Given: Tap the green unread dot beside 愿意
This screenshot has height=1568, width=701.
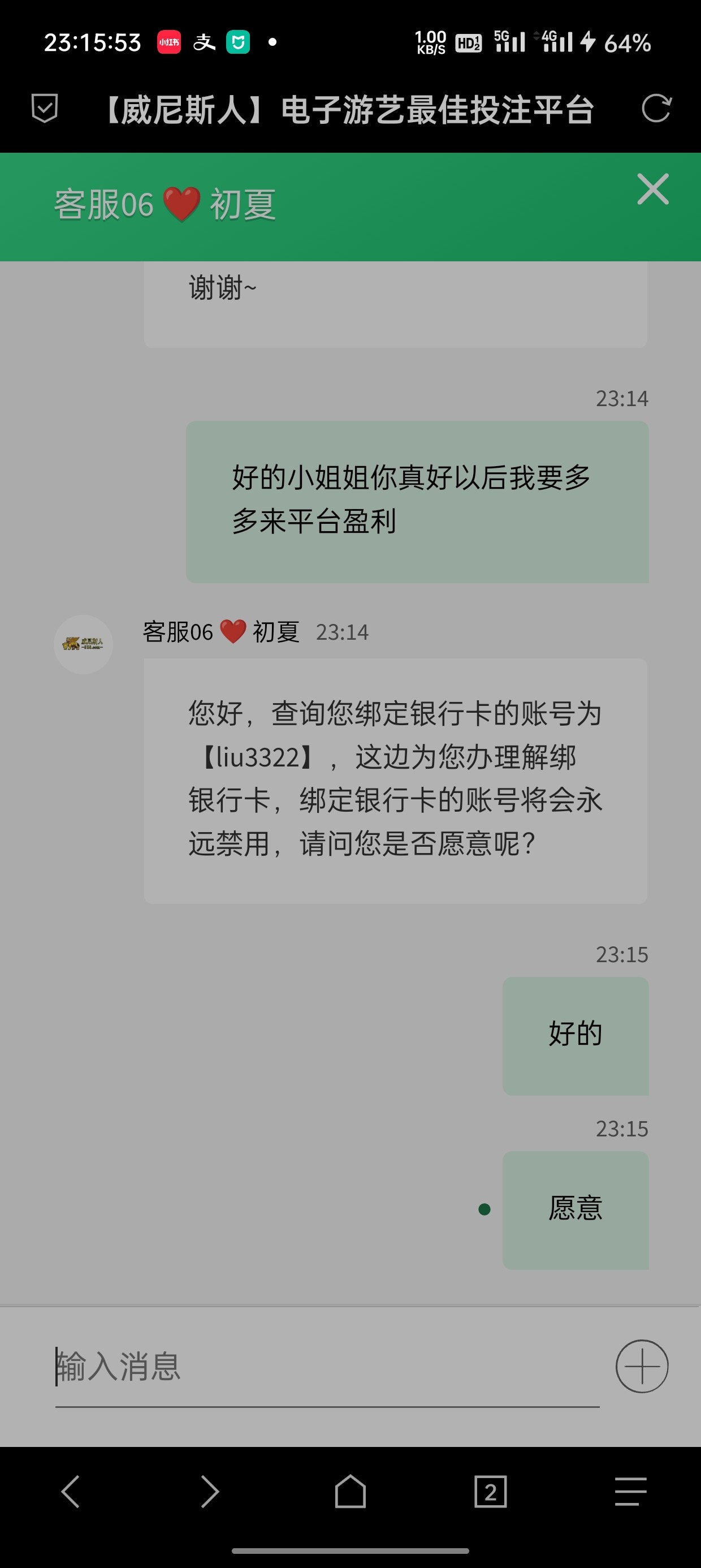Looking at the screenshot, I should tap(484, 1209).
